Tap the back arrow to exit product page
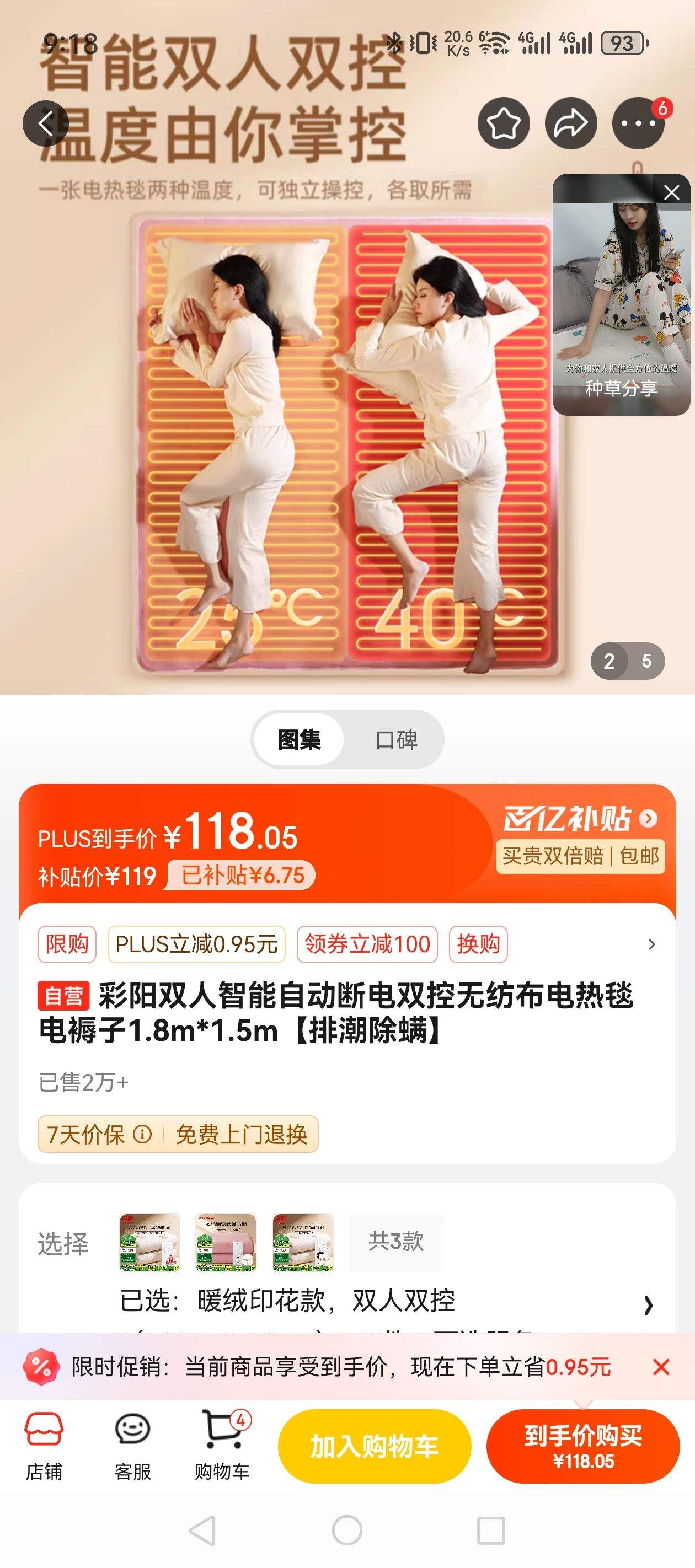The image size is (695, 1568). (47, 123)
